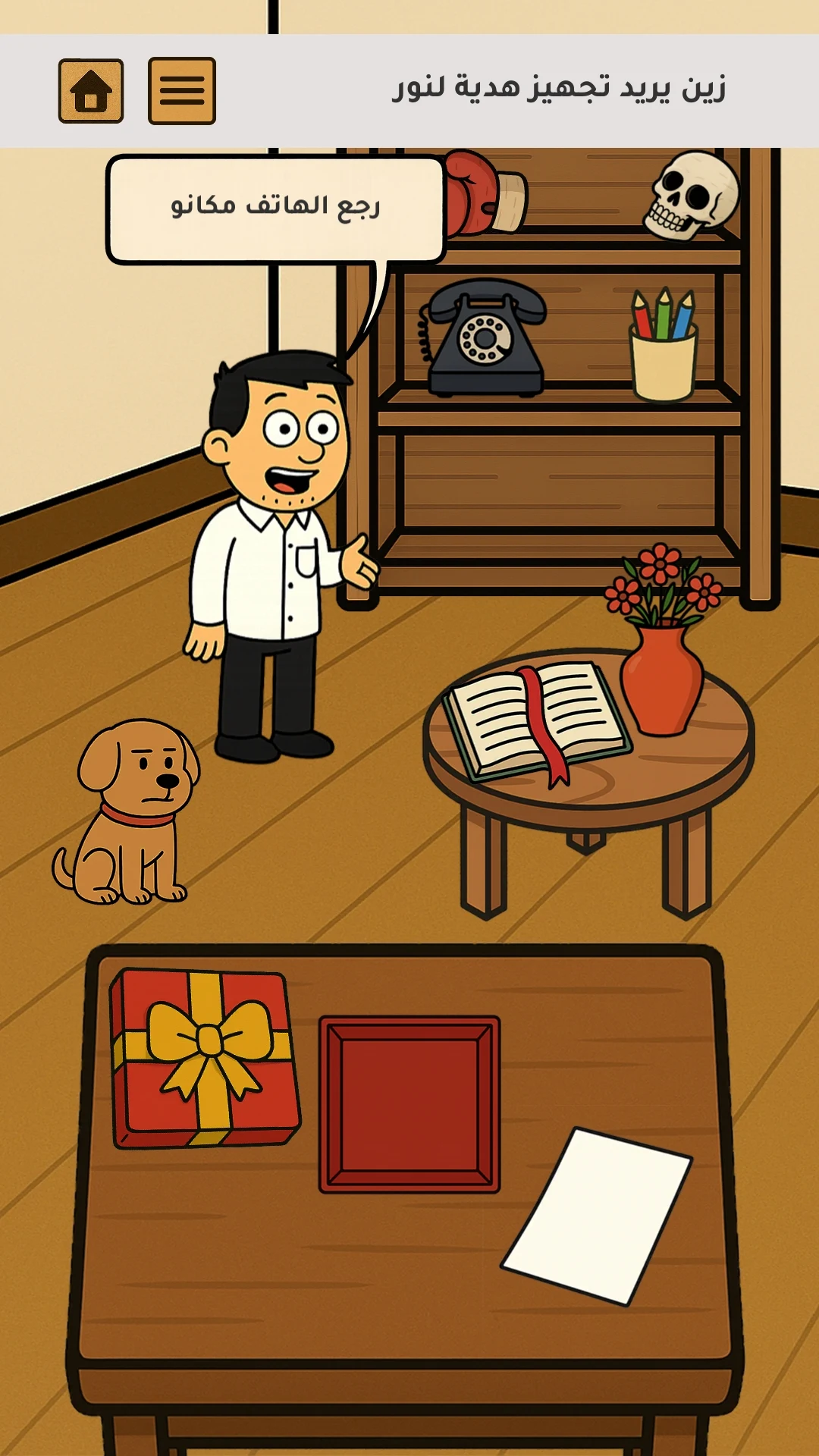819x1456 pixels.
Task: Go to the home screen
Action: tap(91, 91)
